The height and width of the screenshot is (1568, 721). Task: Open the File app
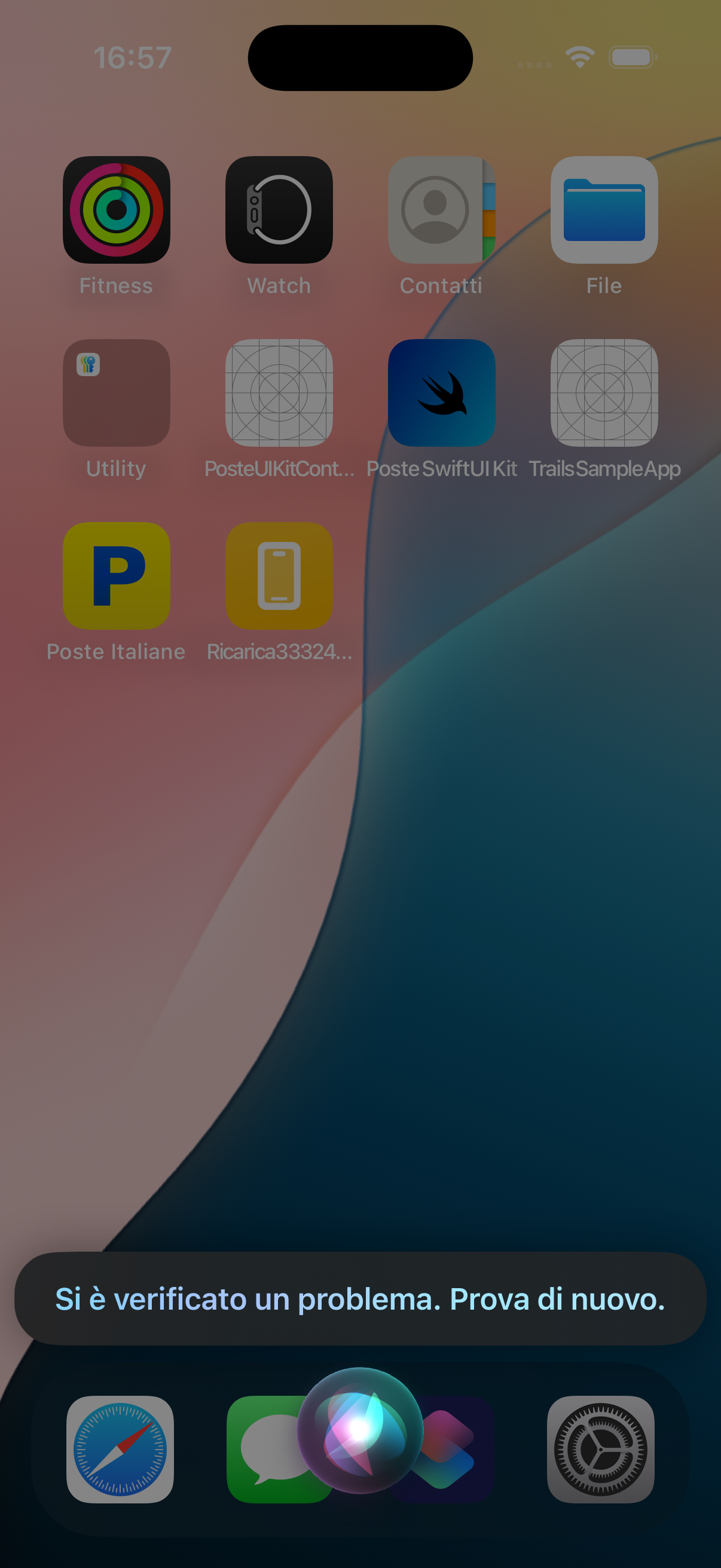coord(604,210)
